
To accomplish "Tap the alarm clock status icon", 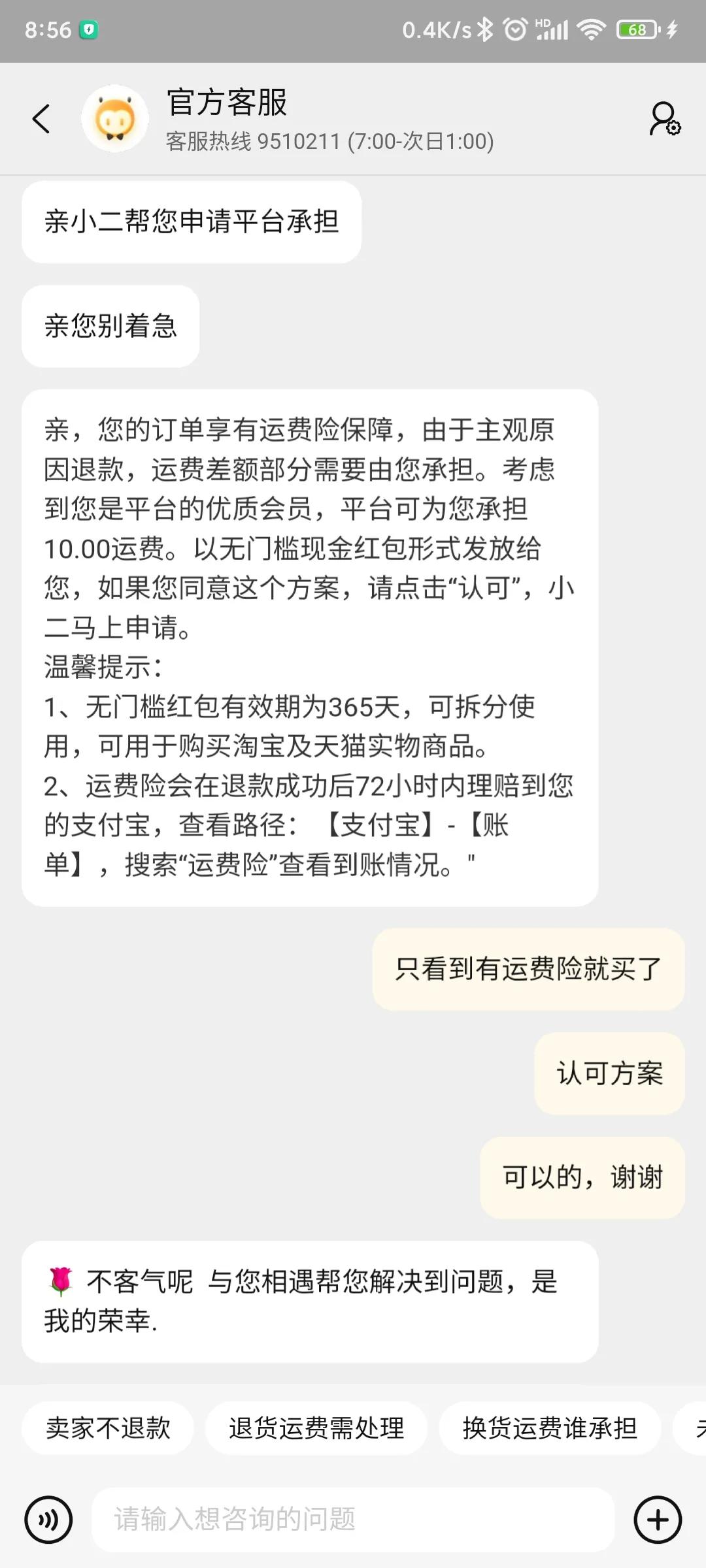I will tap(516, 29).
